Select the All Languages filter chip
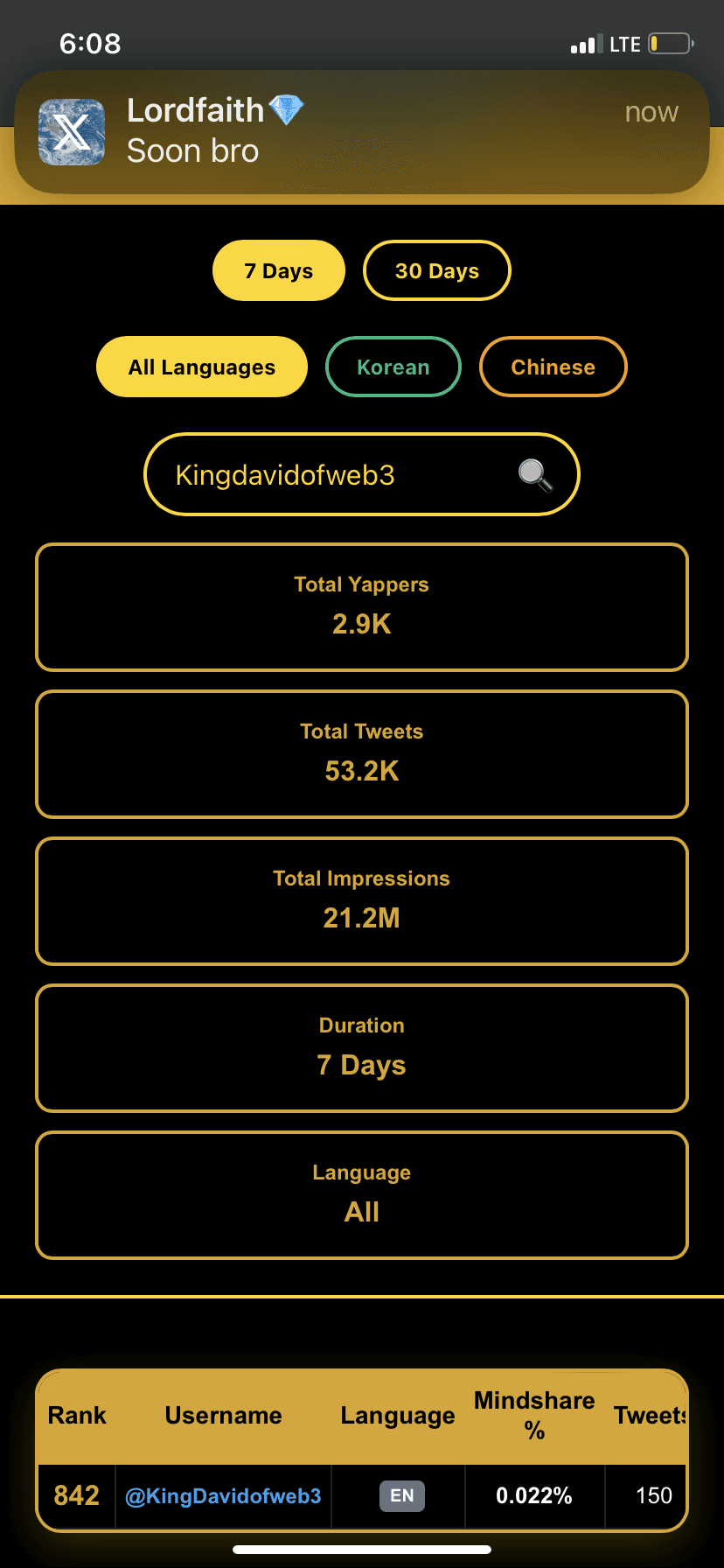The width and height of the screenshot is (724, 1568). click(x=202, y=367)
